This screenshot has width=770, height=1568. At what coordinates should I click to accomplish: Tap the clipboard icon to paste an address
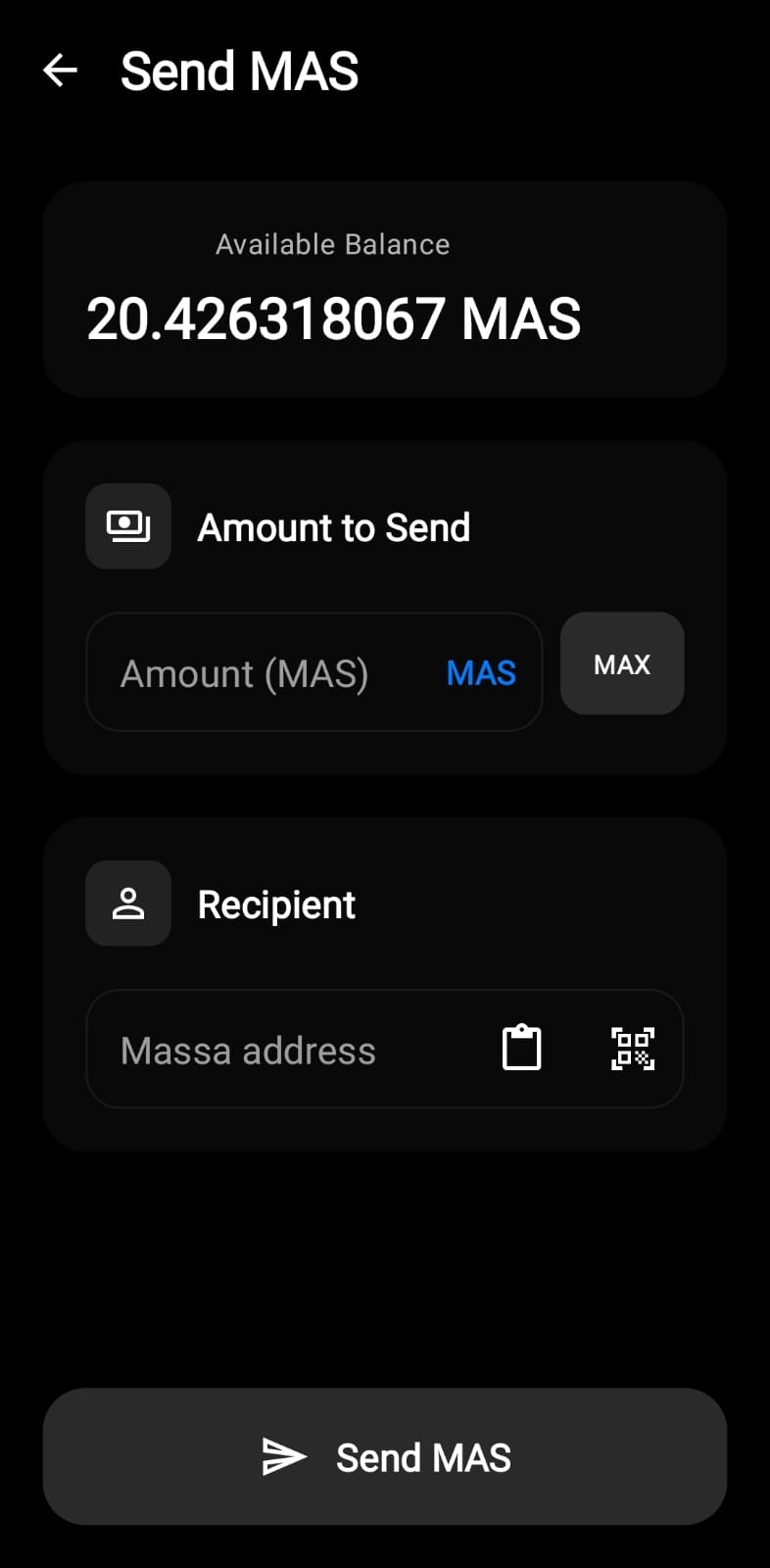pyautogui.click(x=520, y=1048)
